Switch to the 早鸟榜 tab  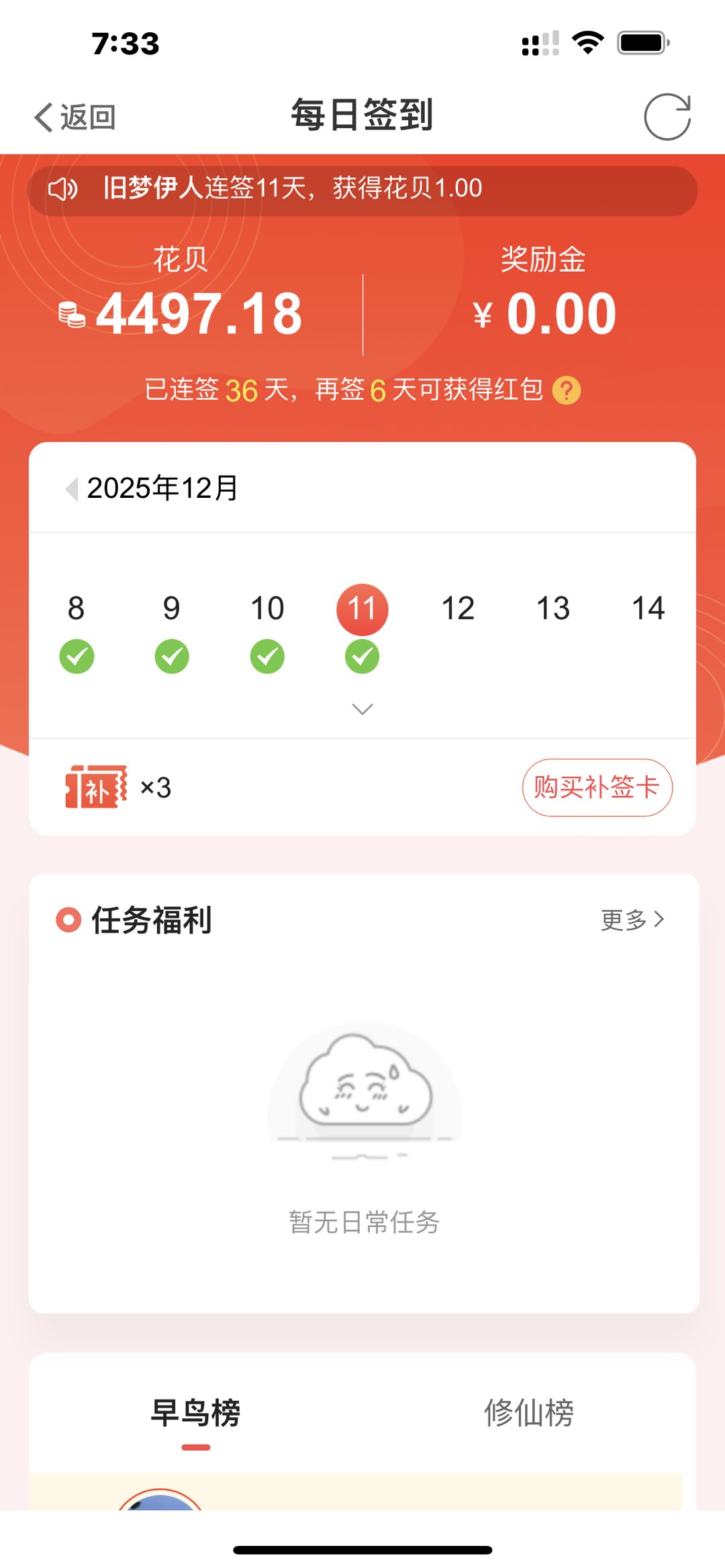coord(195,1413)
